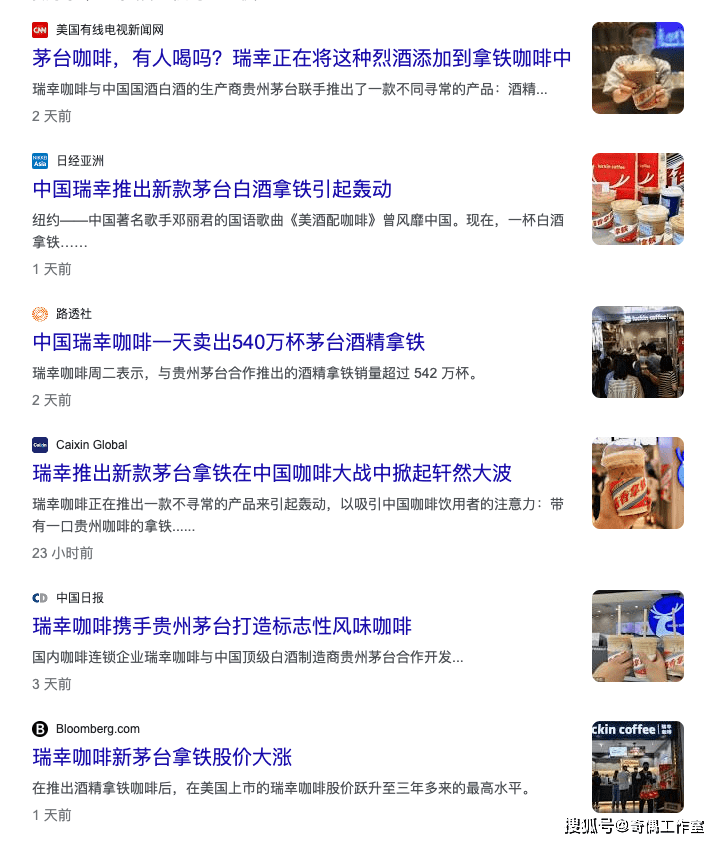Tap the thumbnail beside the CNN article
The width and height of the screenshot is (719, 843).
pos(638,68)
